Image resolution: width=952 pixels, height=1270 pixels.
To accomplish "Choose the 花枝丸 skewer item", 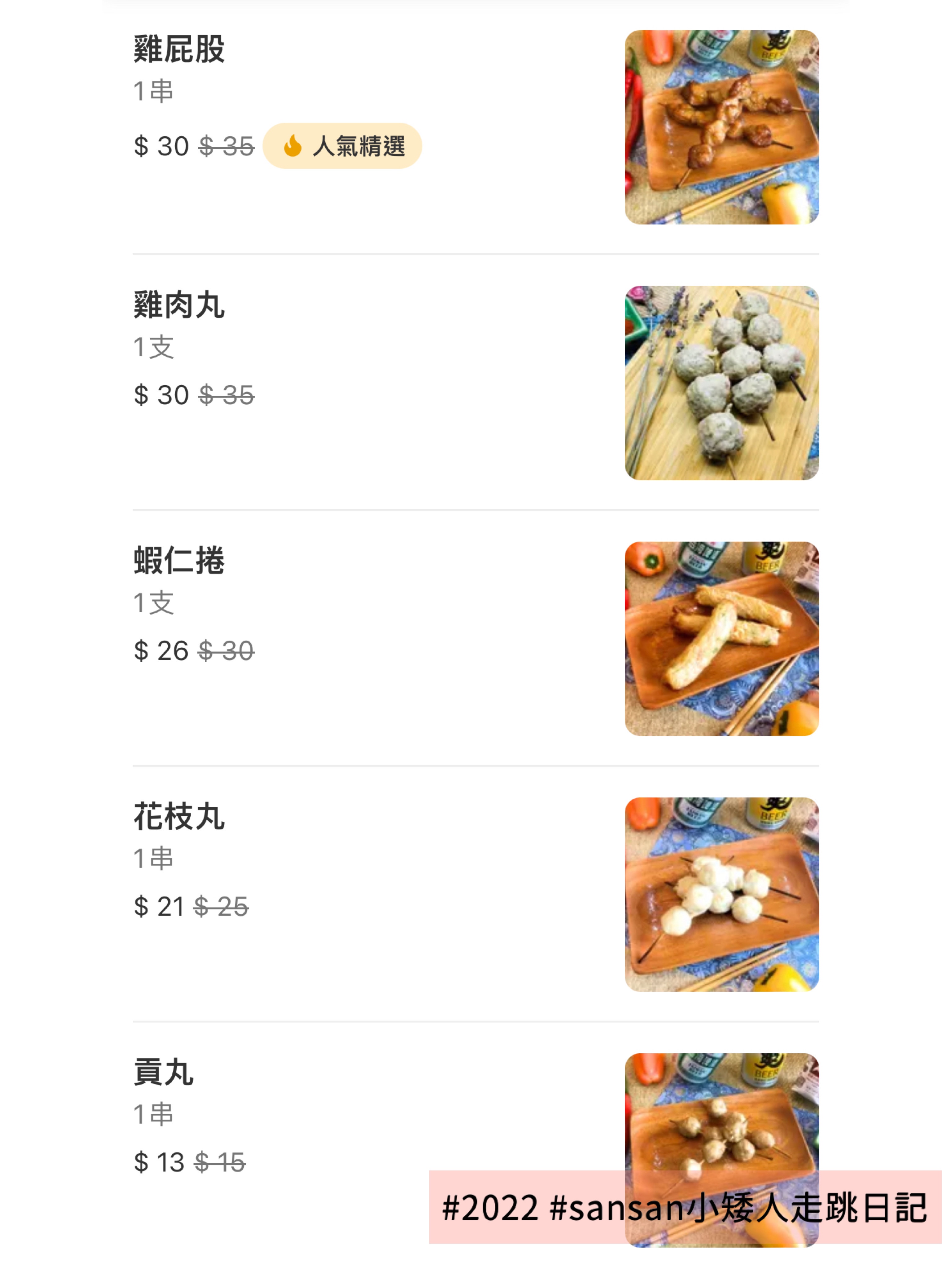I will [x=179, y=816].
